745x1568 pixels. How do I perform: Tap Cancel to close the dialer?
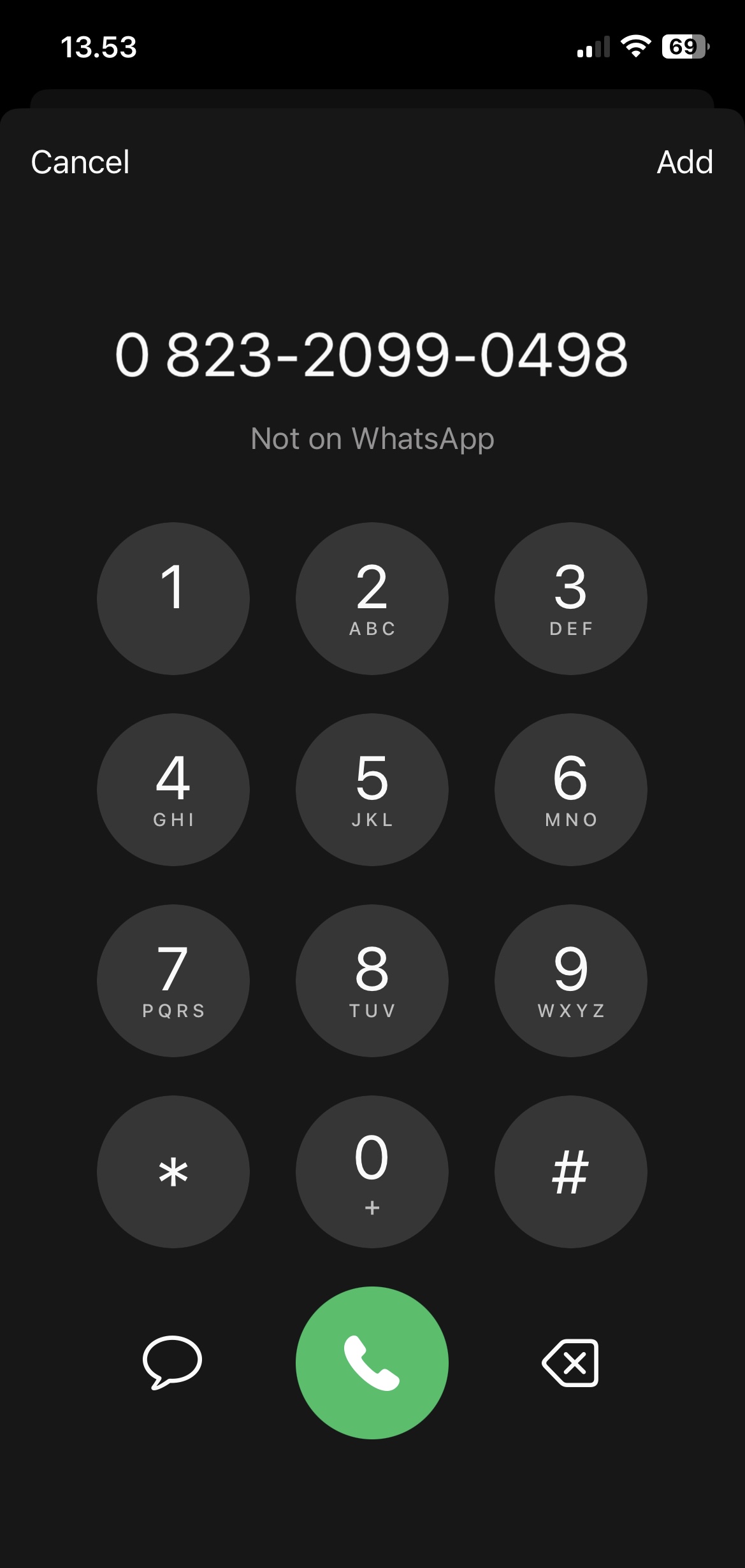pyautogui.click(x=80, y=162)
